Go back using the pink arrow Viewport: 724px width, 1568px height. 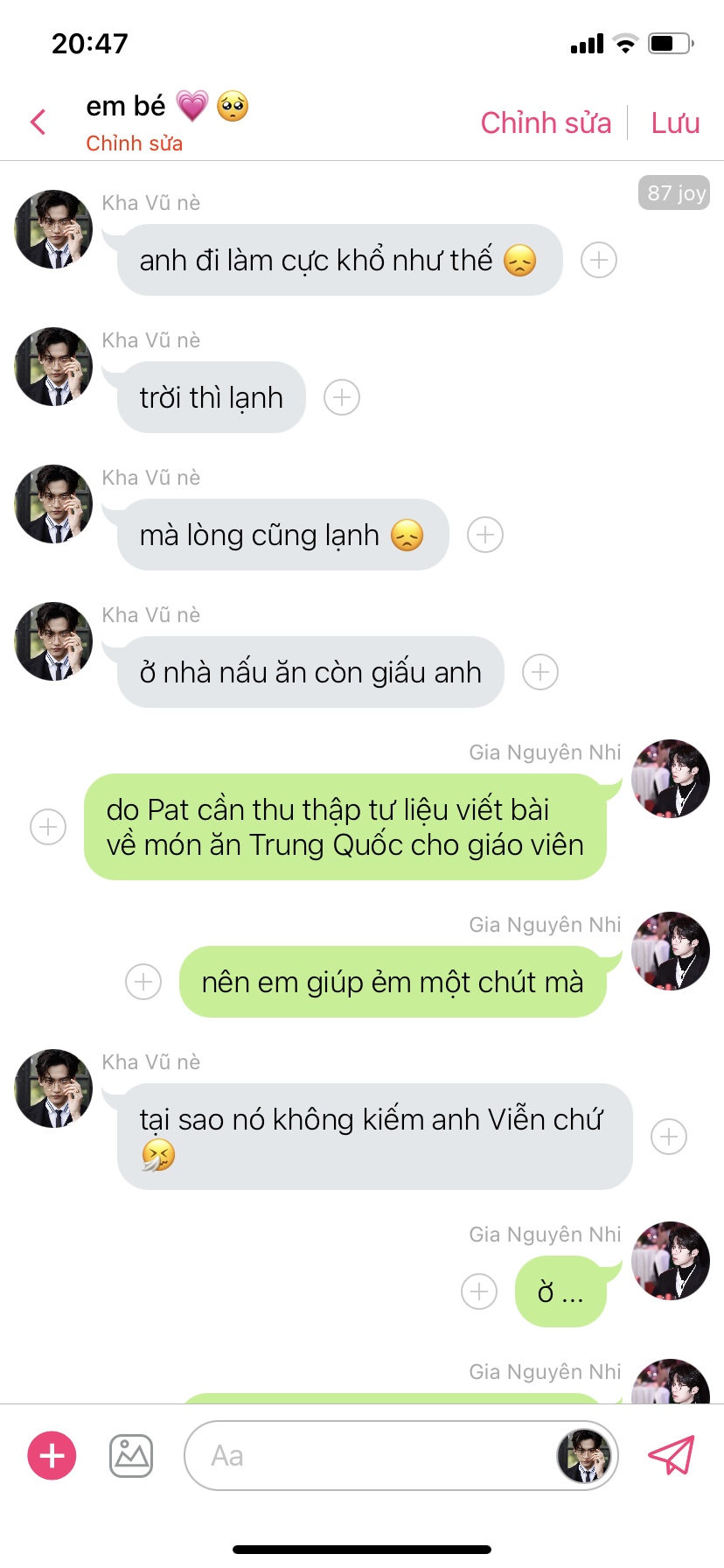[38, 122]
